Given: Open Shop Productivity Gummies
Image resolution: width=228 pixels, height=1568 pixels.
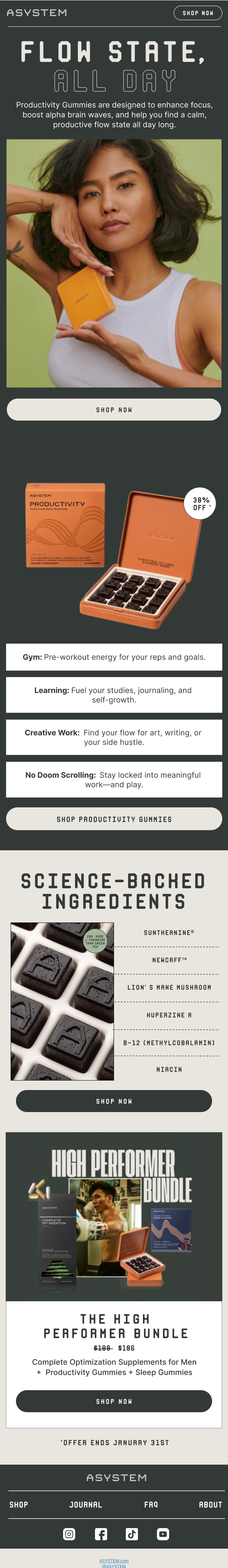Looking at the screenshot, I should (114, 819).
